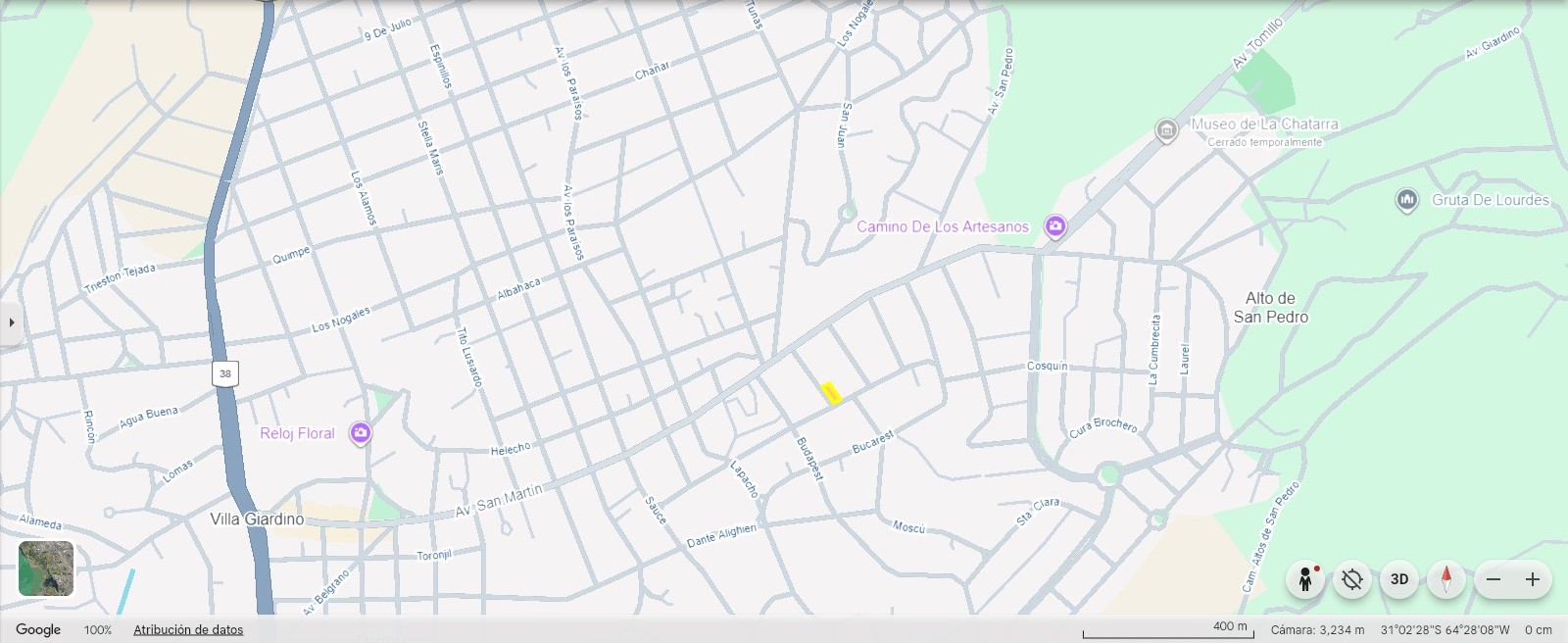Switch to 3D view
The image size is (1568, 643).
pos(1399,579)
